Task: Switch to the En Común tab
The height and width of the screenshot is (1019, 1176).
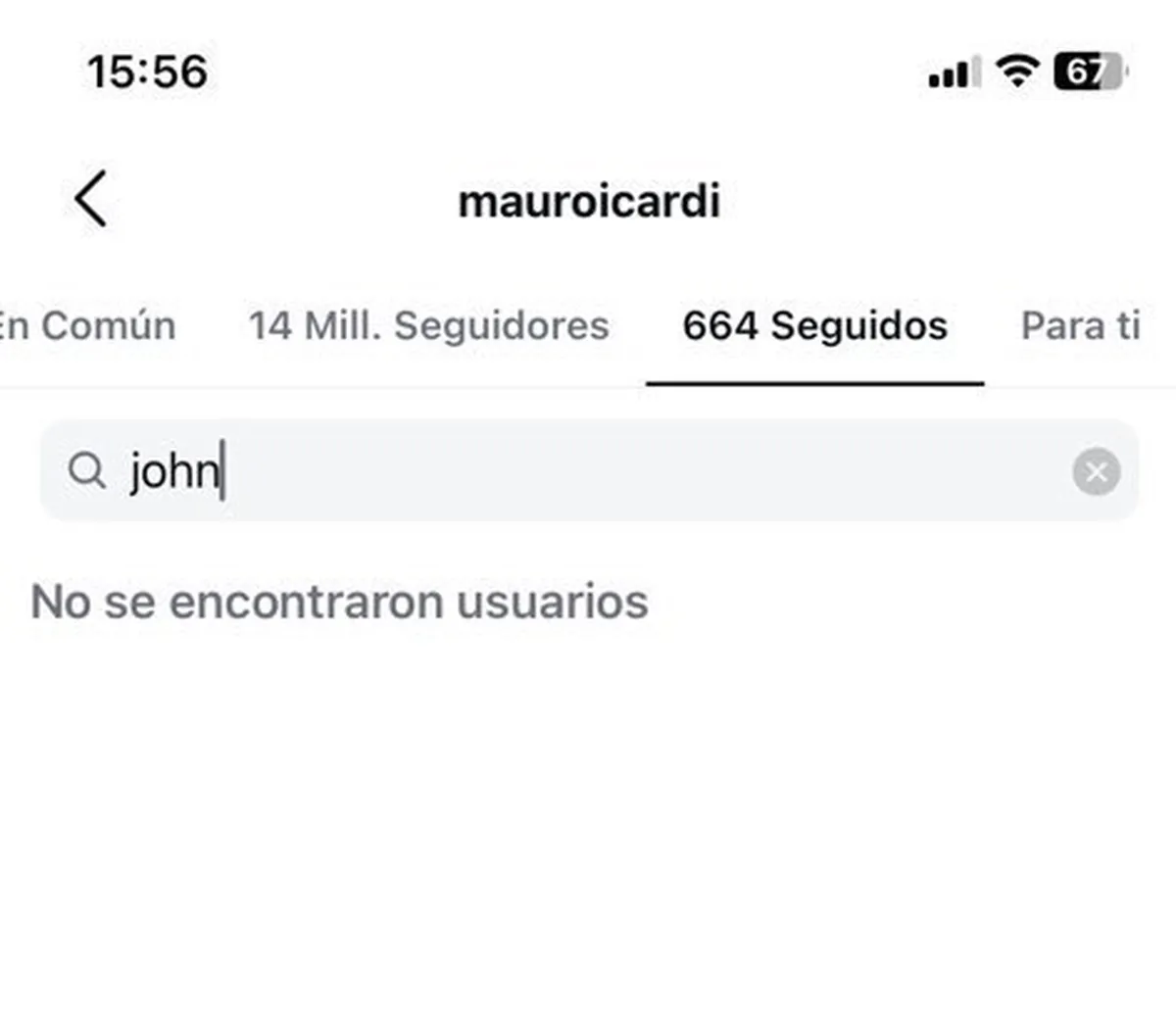Action: [88, 326]
